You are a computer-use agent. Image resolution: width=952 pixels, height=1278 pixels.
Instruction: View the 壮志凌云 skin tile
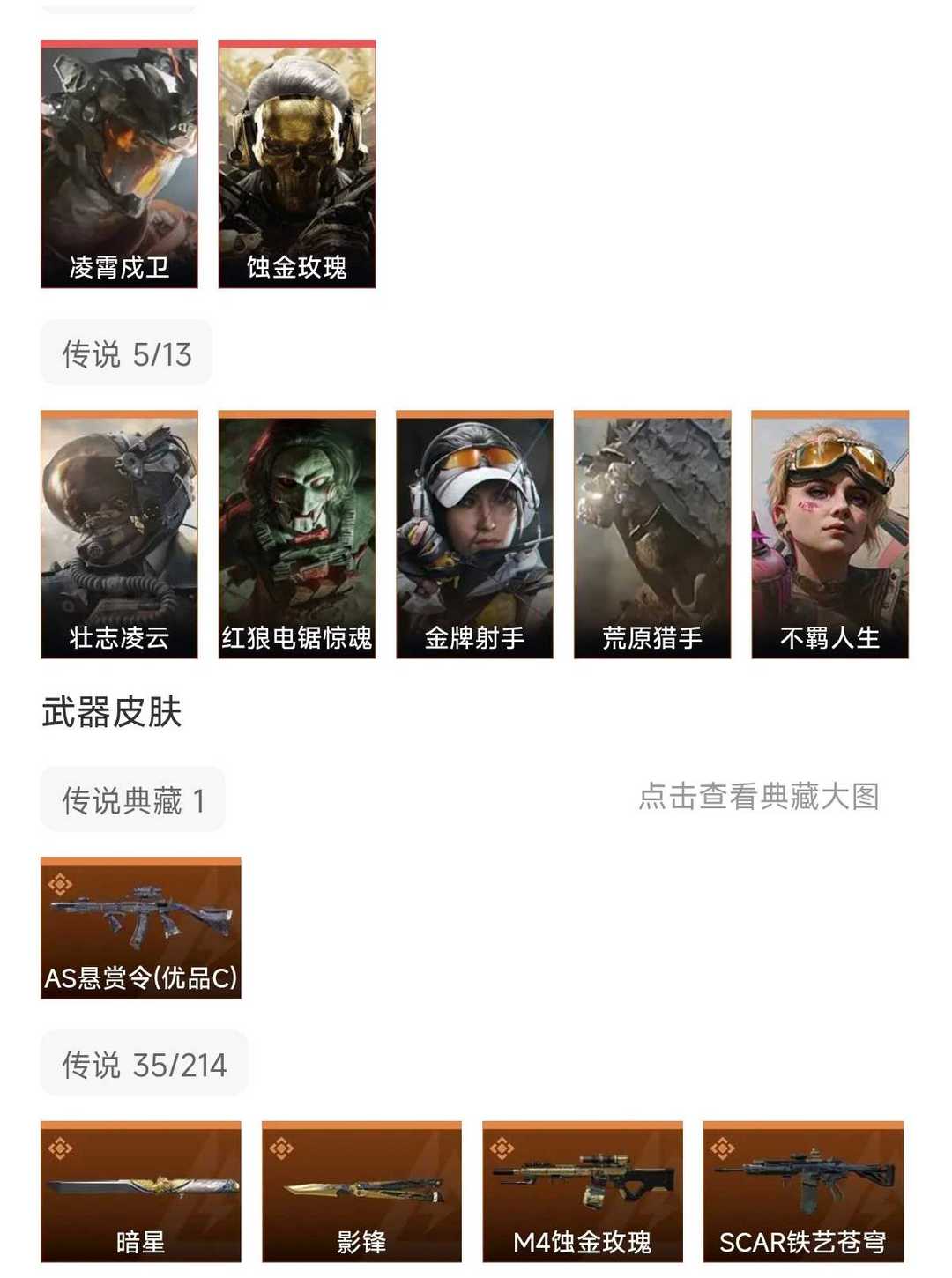(x=119, y=534)
